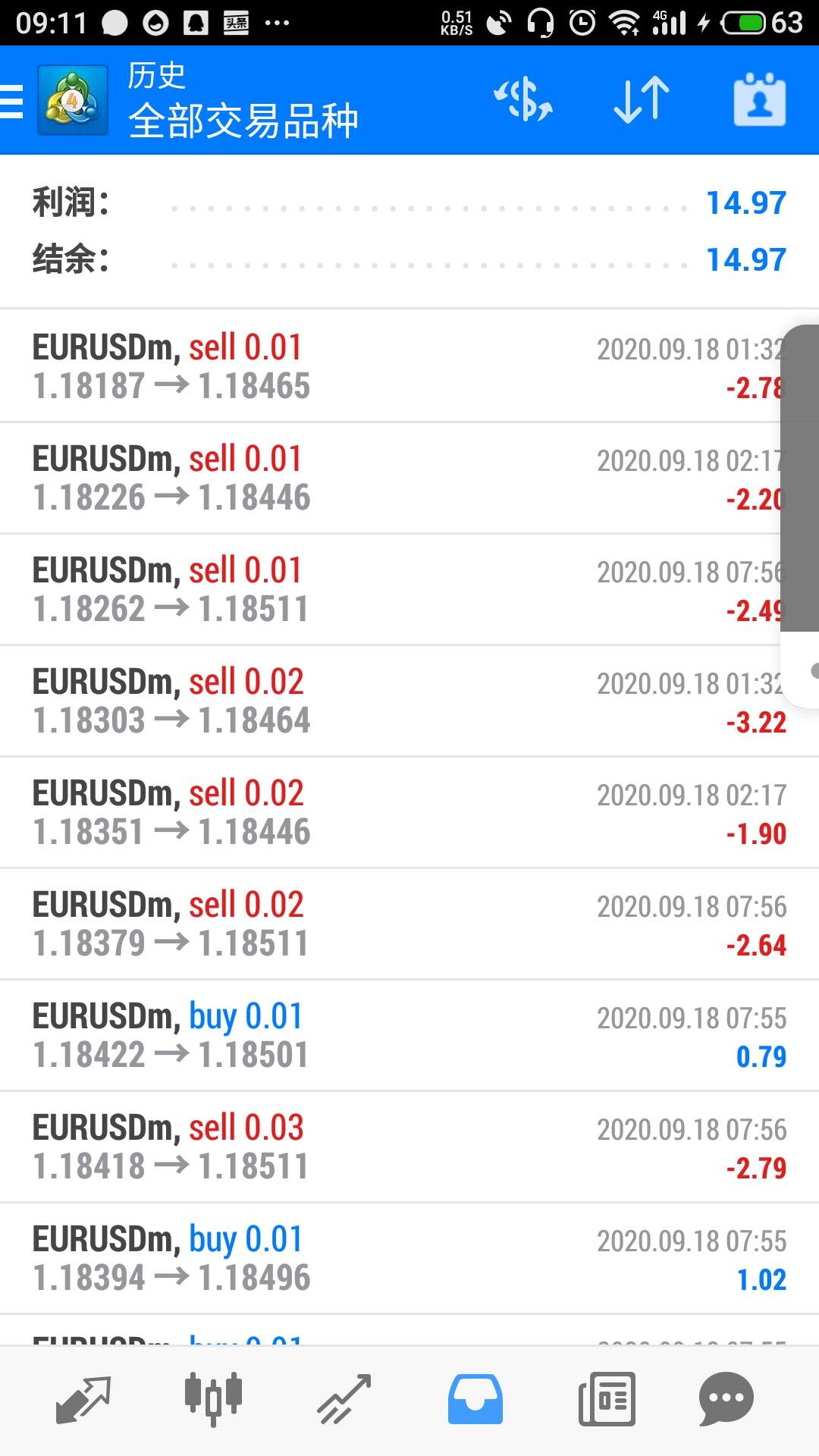The image size is (819, 1456).
Task: Open the chat messages tab
Action: pos(726,1399)
